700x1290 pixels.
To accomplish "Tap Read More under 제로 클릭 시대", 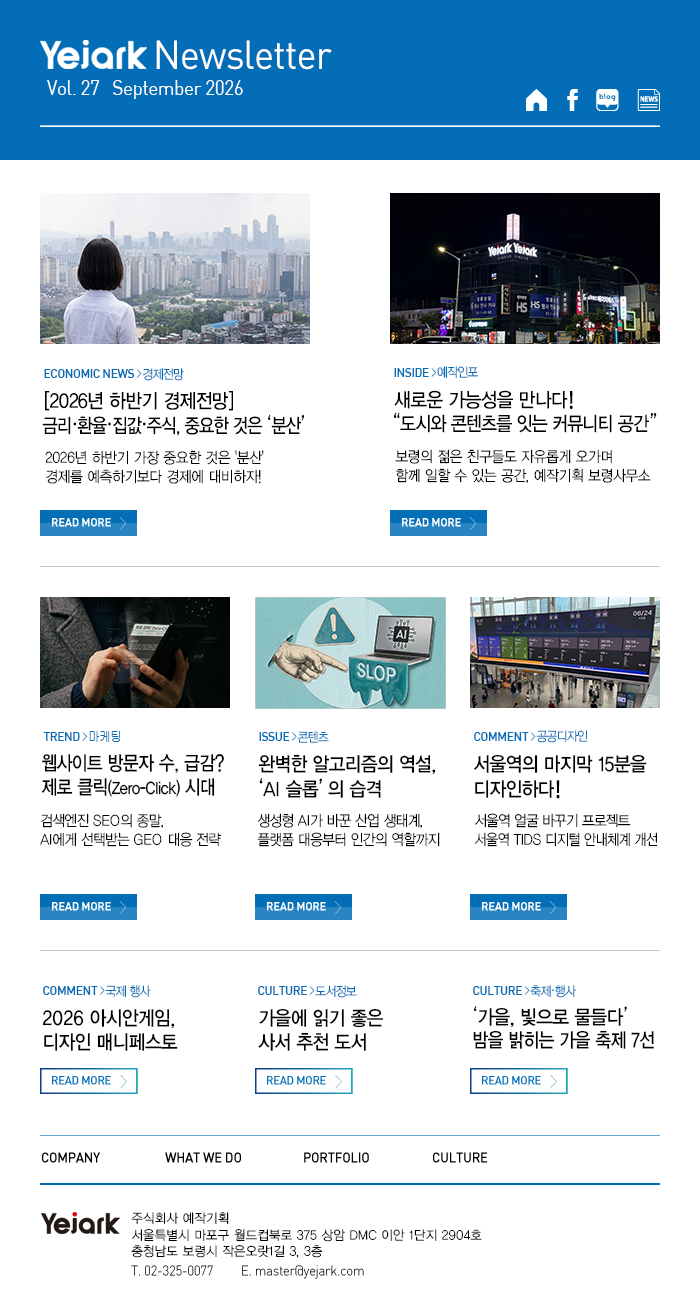I will (x=88, y=907).
